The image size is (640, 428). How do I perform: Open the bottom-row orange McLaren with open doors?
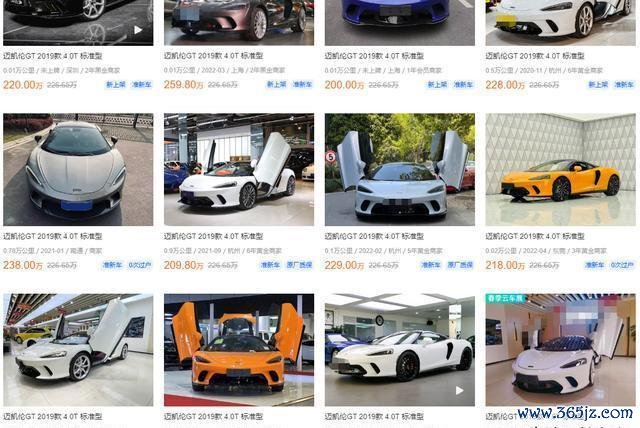click(238, 350)
